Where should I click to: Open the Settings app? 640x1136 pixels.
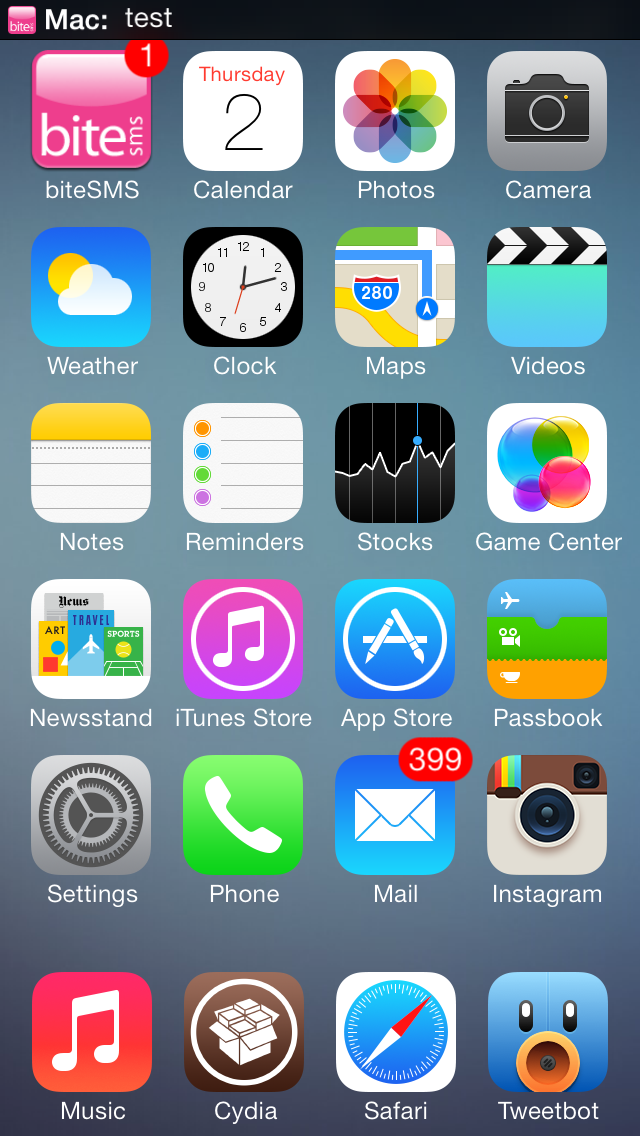tap(91, 815)
